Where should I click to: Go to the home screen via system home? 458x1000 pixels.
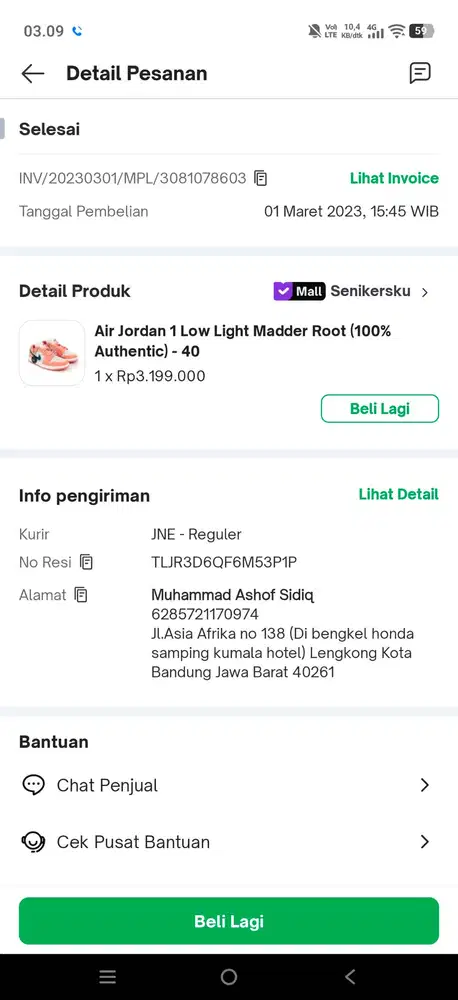tap(229, 976)
